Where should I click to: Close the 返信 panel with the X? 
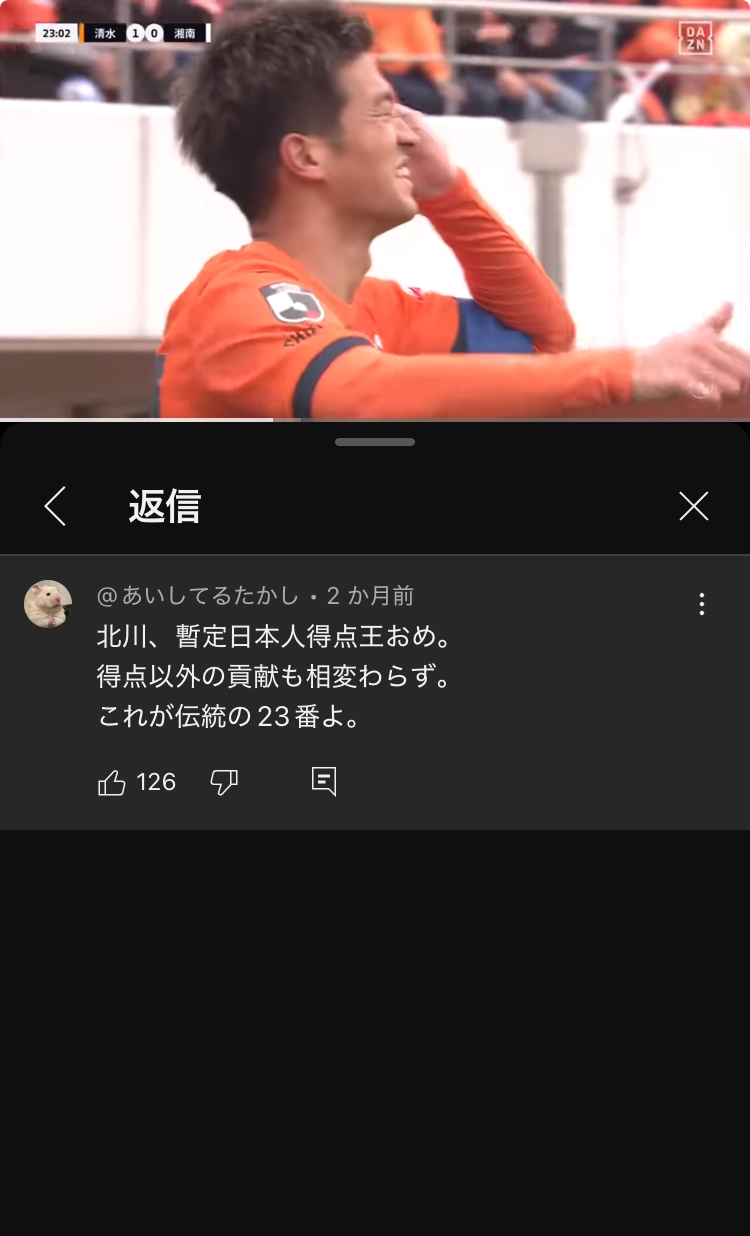click(694, 506)
